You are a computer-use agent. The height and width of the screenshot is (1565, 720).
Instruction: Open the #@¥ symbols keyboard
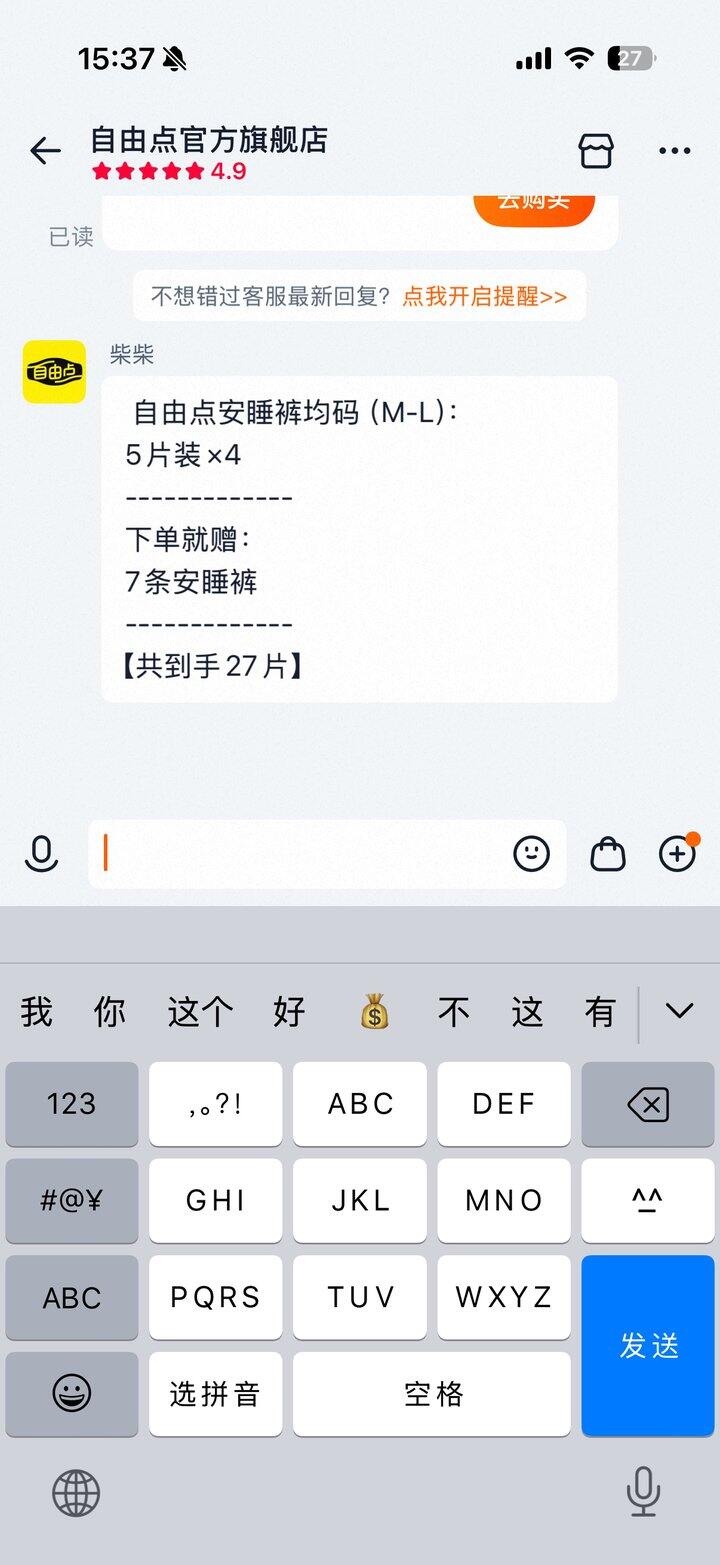[72, 1201]
